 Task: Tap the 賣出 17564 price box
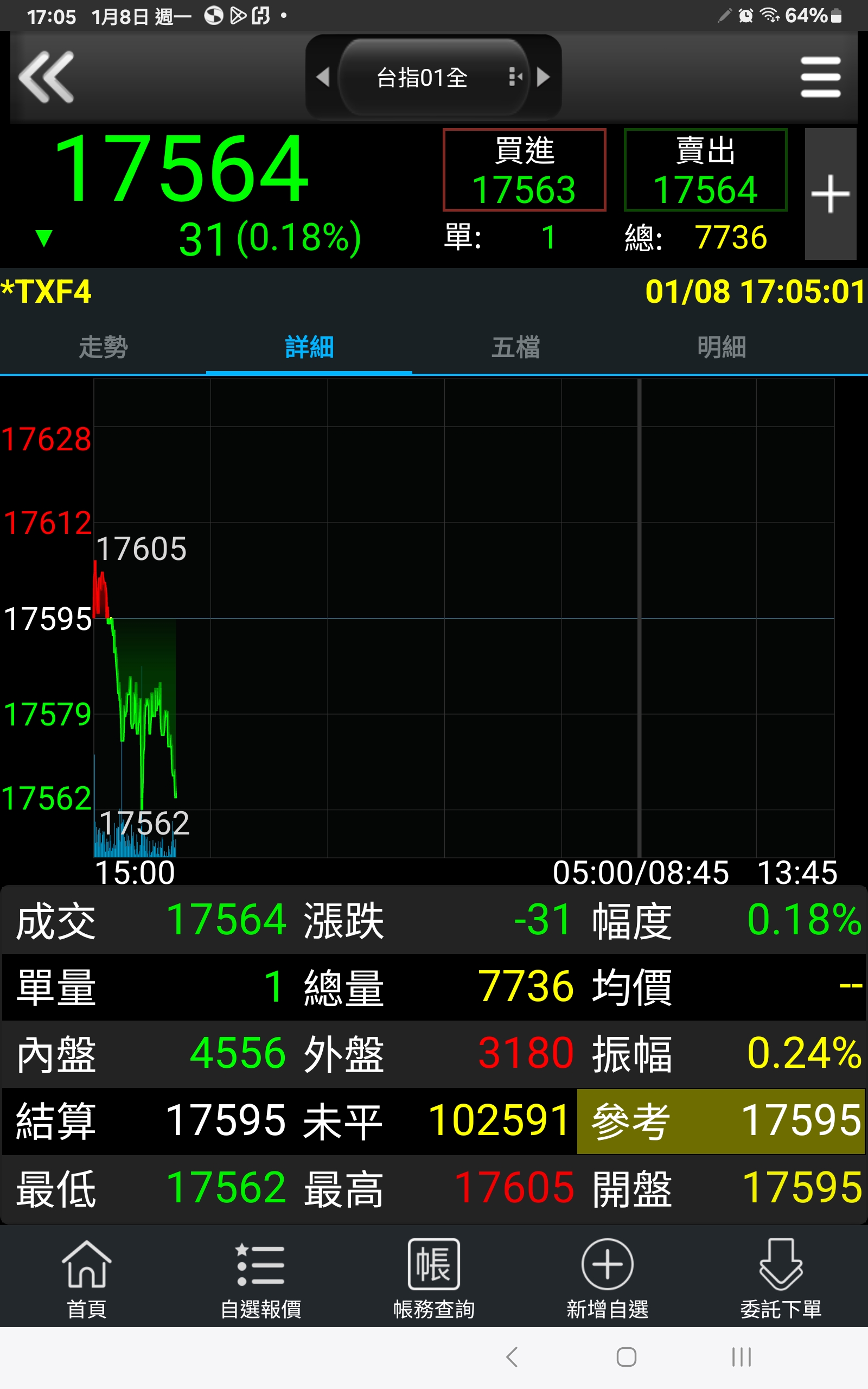(706, 170)
